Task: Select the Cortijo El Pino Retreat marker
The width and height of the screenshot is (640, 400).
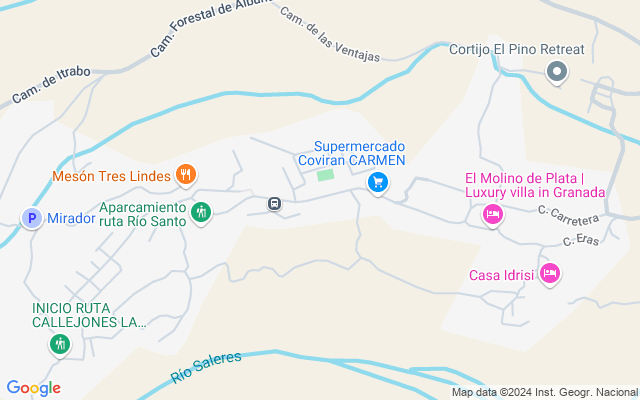Action: pos(557,72)
